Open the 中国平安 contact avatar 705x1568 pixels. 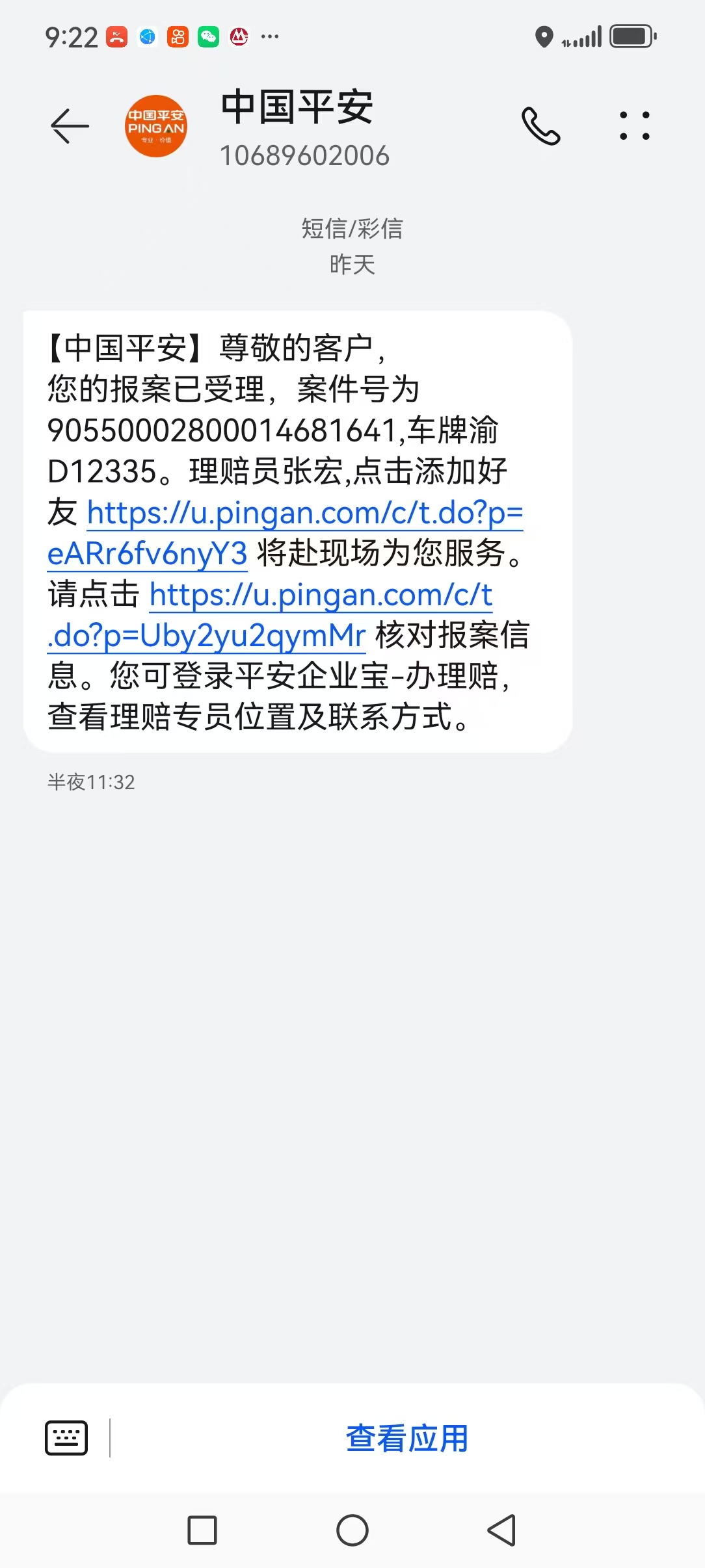point(156,126)
